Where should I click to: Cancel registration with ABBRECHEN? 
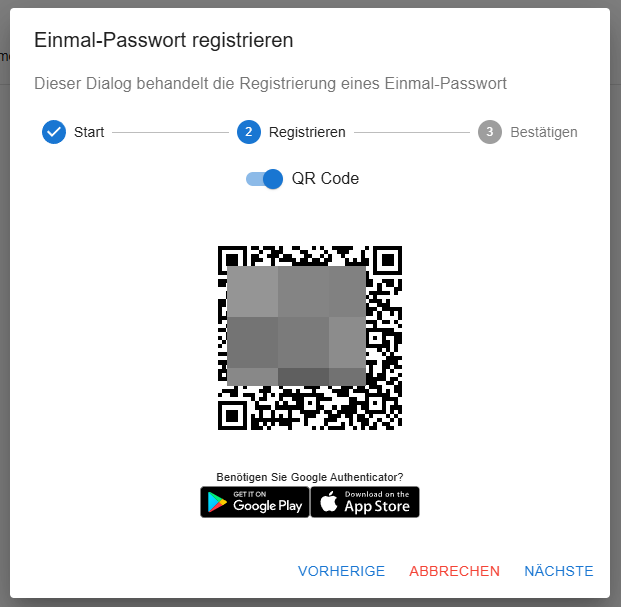pos(454,571)
